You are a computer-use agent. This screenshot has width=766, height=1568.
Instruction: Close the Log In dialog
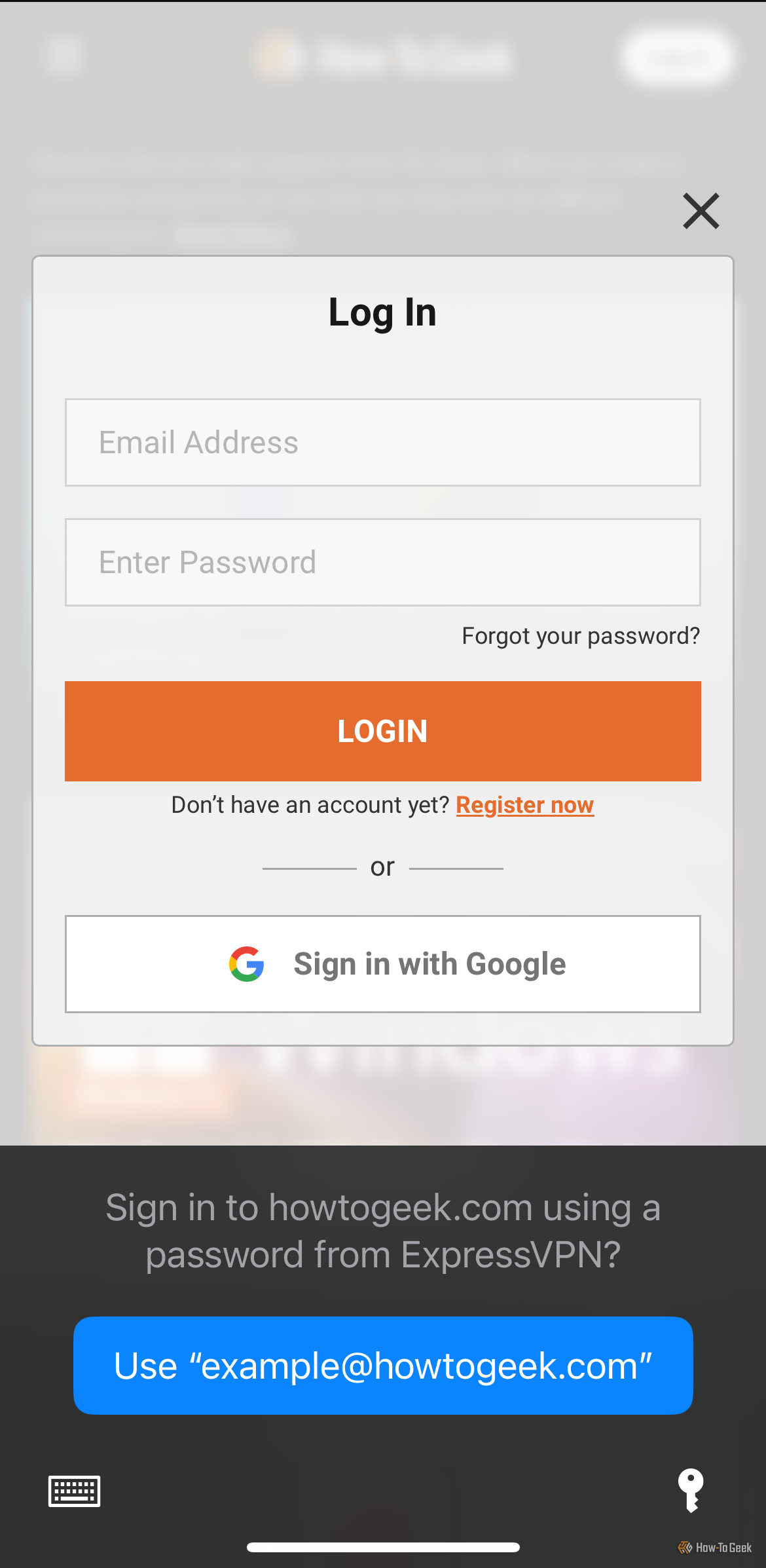pos(701,211)
